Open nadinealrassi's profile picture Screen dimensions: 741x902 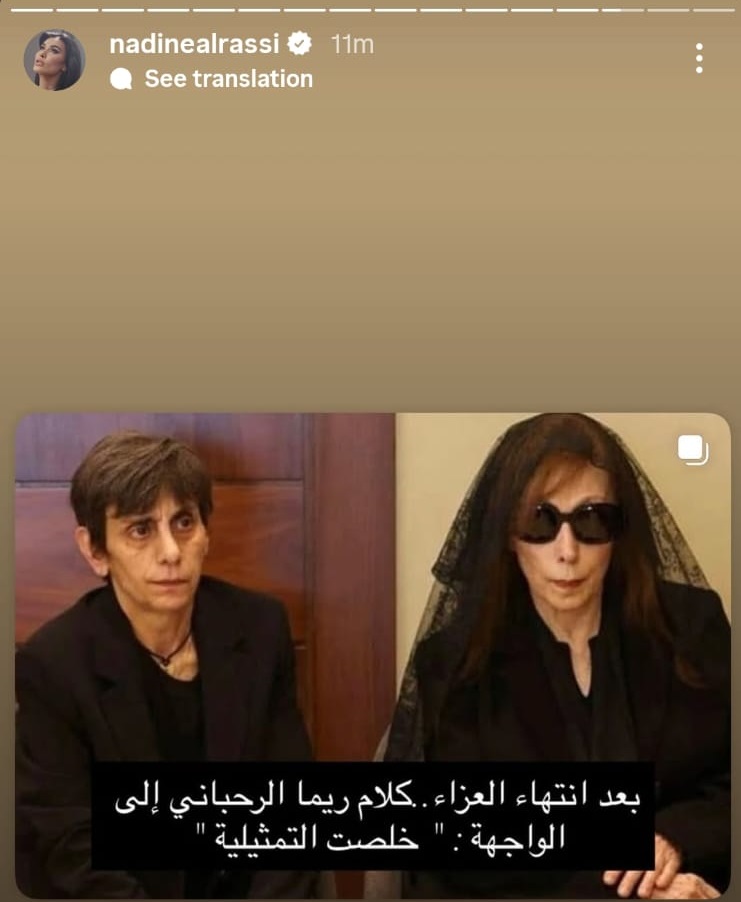click(x=54, y=60)
